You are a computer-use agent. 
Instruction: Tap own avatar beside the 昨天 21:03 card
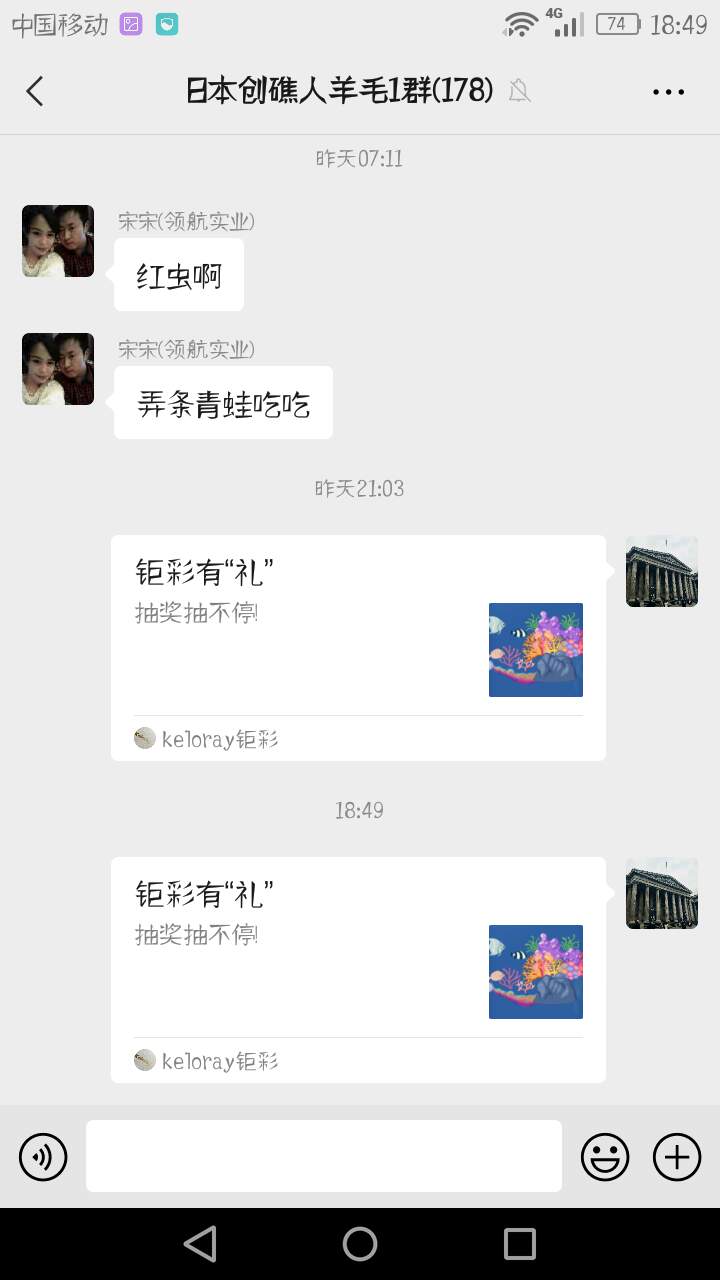(x=662, y=571)
